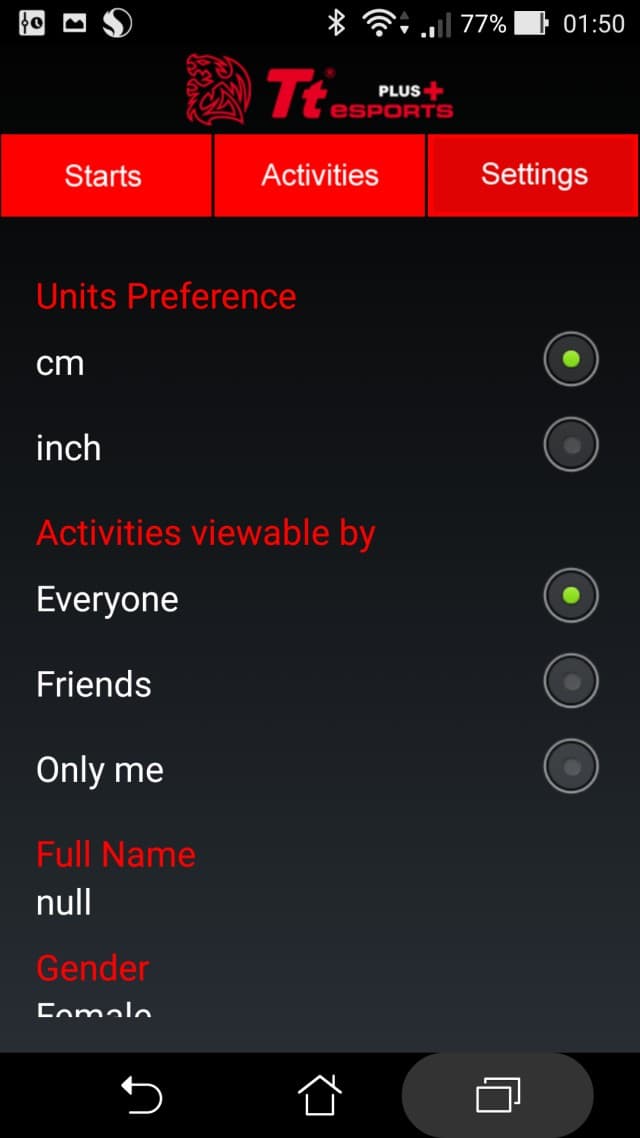The image size is (640, 1138).
Task: Open the recent apps overview
Action: click(498, 1095)
